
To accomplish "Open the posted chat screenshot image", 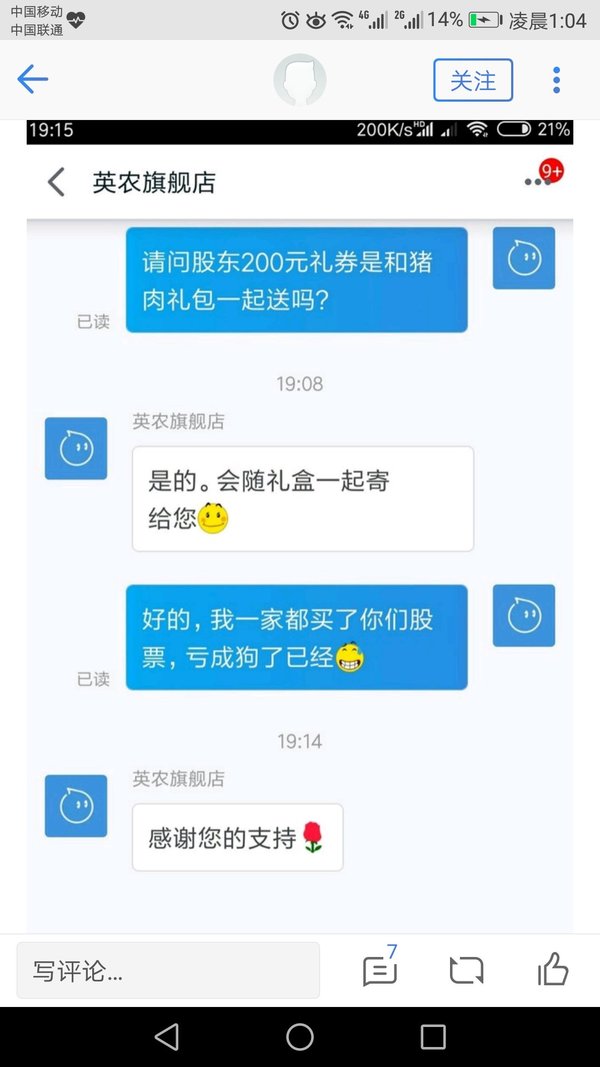I will click(300, 526).
